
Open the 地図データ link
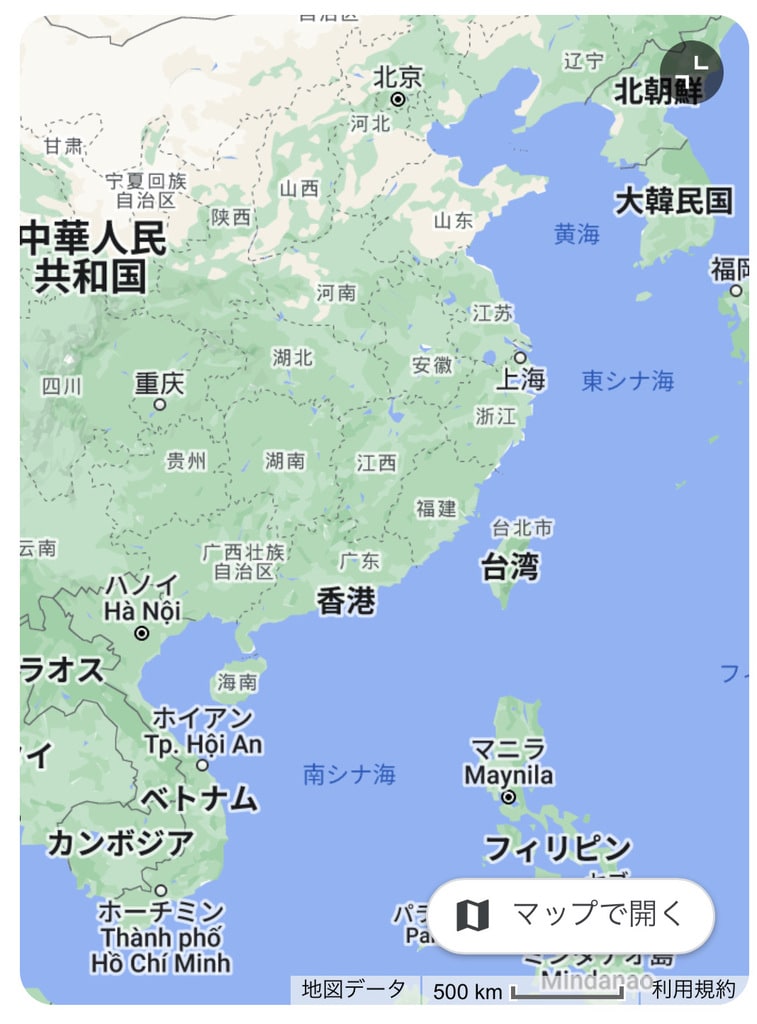(x=354, y=990)
